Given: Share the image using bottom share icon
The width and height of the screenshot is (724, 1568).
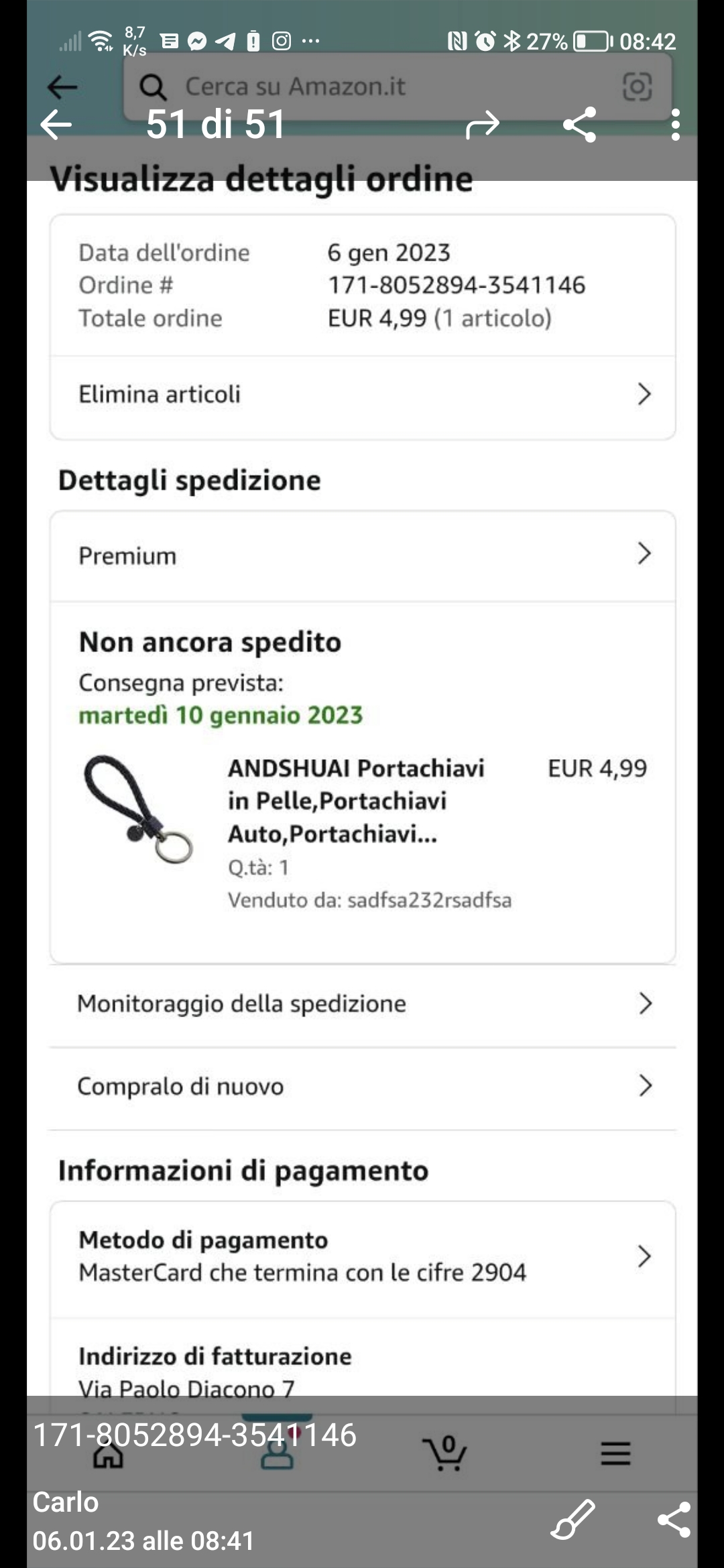Looking at the screenshot, I should coord(674,1520).
